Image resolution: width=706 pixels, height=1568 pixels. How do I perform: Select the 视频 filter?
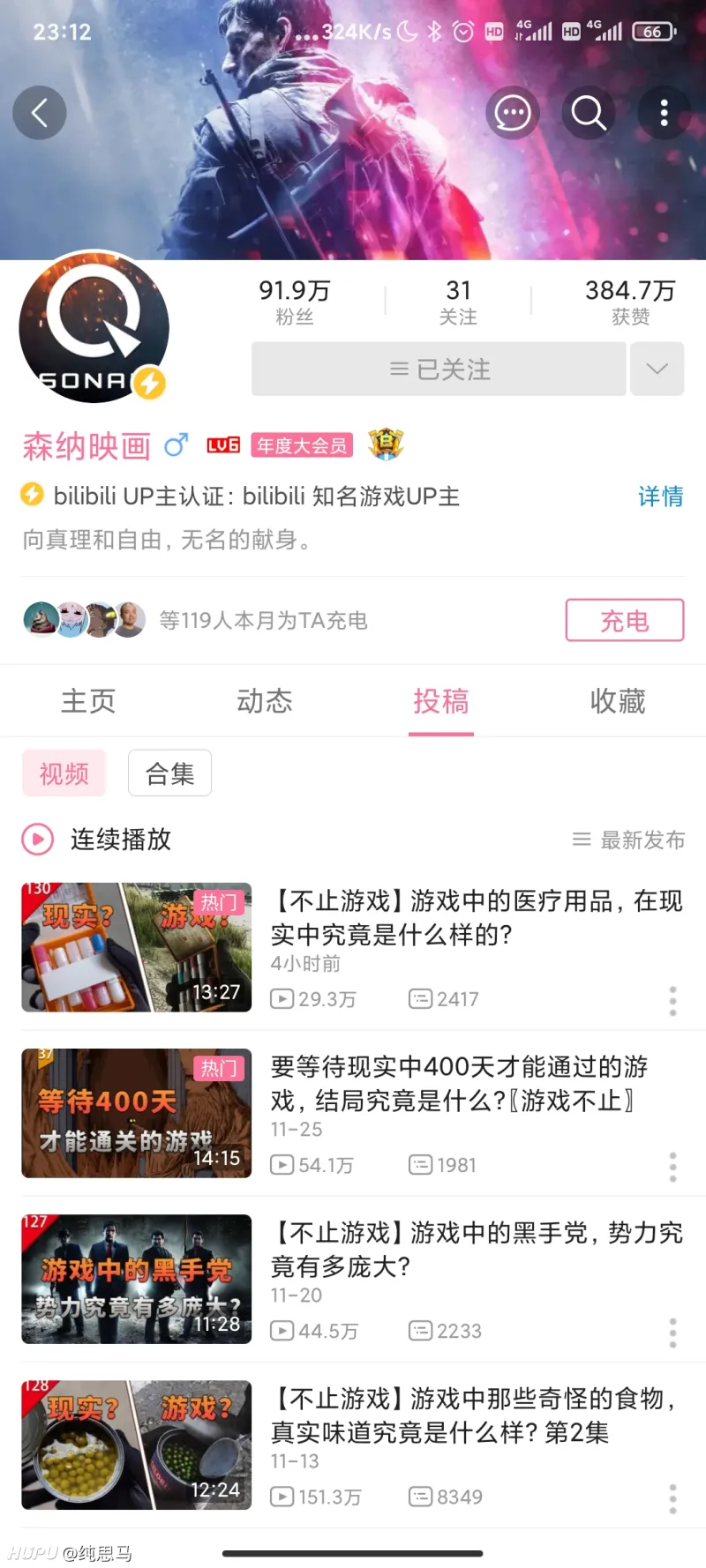click(64, 773)
